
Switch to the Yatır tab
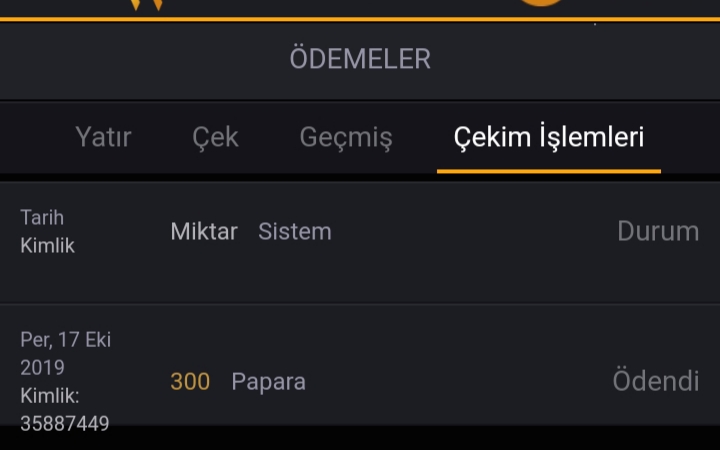pyautogui.click(x=103, y=137)
